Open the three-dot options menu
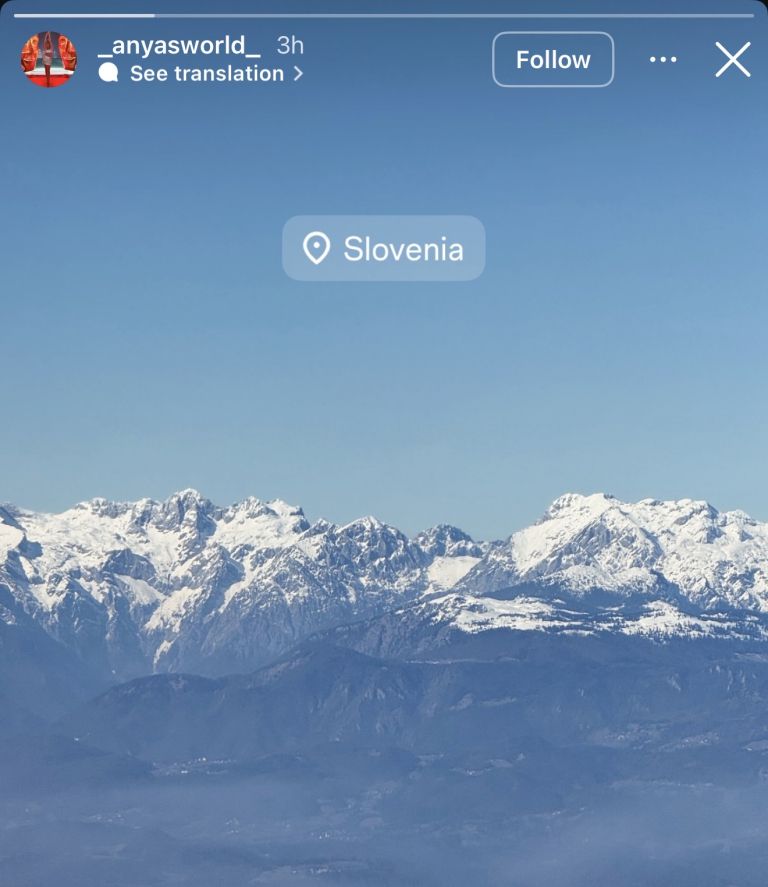This screenshot has height=887, width=768. pyautogui.click(x=663, y=60)
